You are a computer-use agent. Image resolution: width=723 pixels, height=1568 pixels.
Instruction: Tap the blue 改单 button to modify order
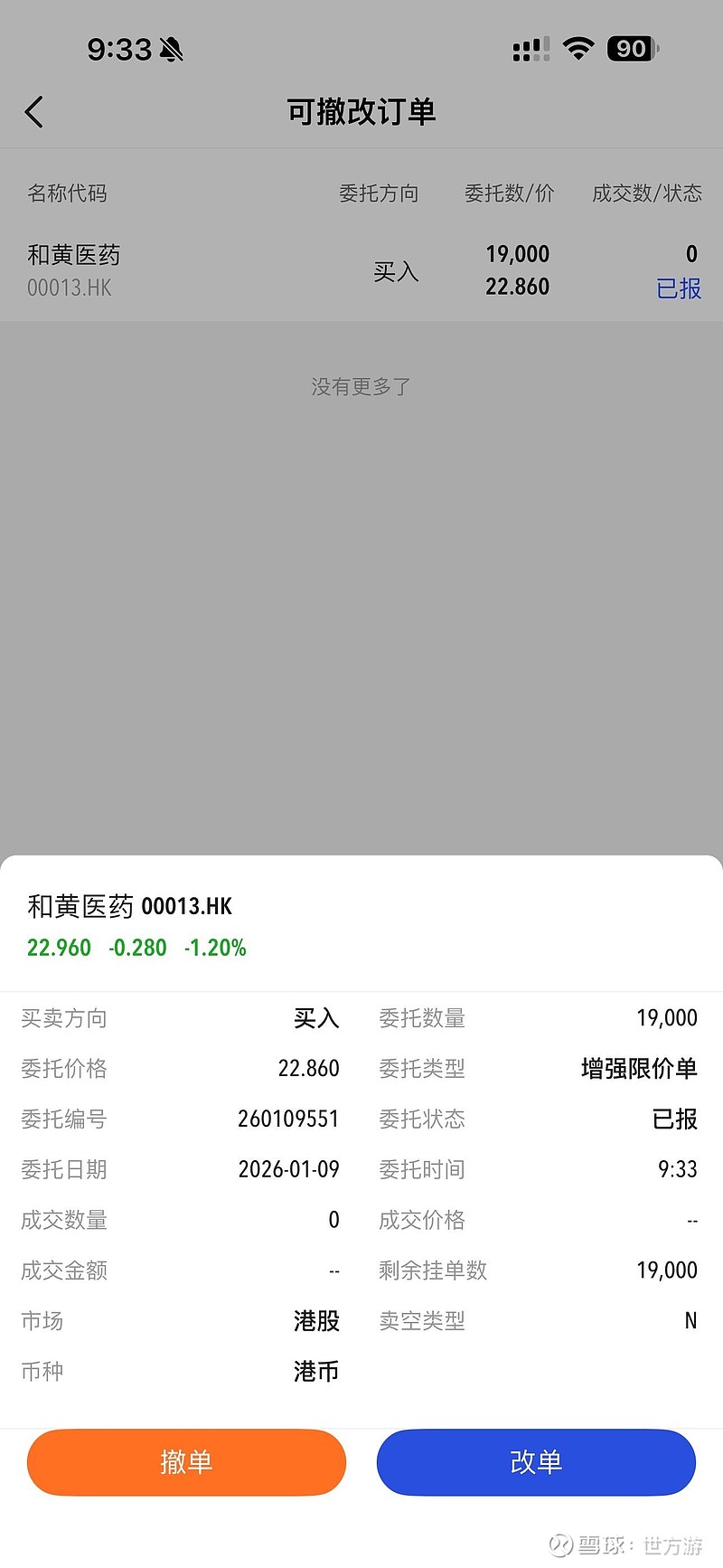pyautogui.click(x=536, y=1461)
